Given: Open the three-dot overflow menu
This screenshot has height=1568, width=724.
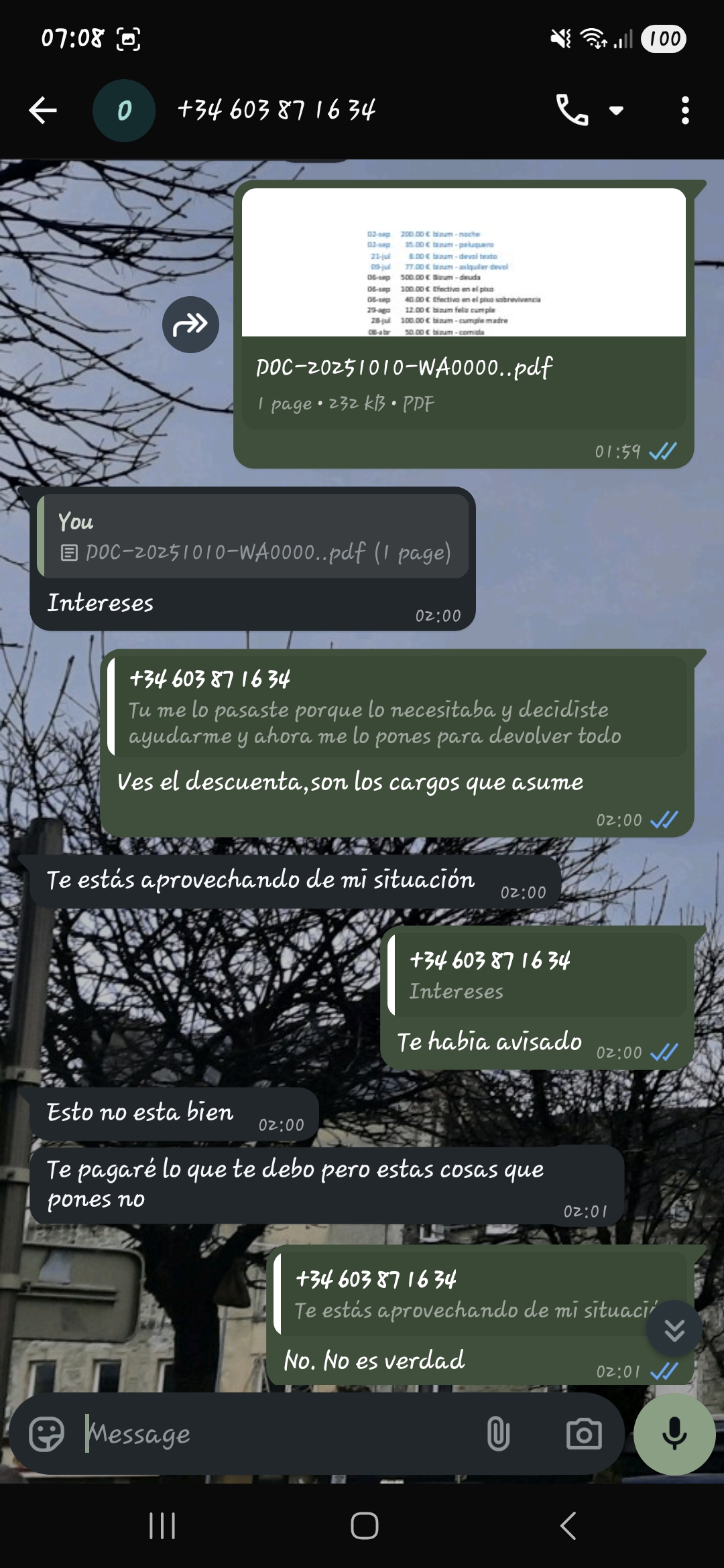Looking at the screenshot, I should pyautogui.click(x=684, y=111).
